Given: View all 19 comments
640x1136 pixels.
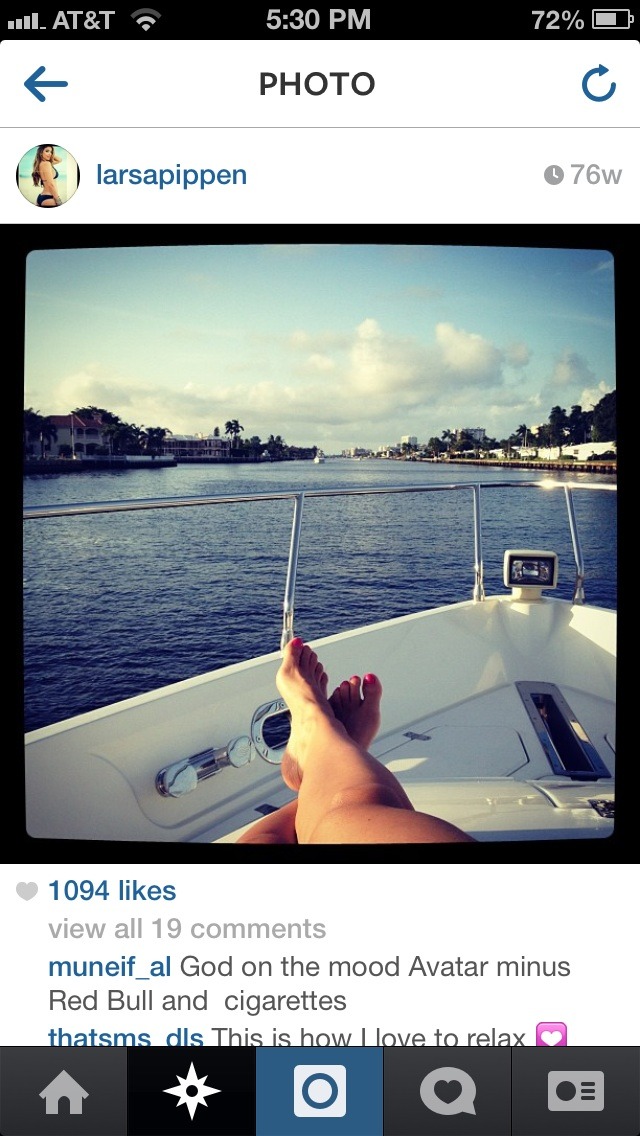Looking at the screenshot, I should [187, 928].
